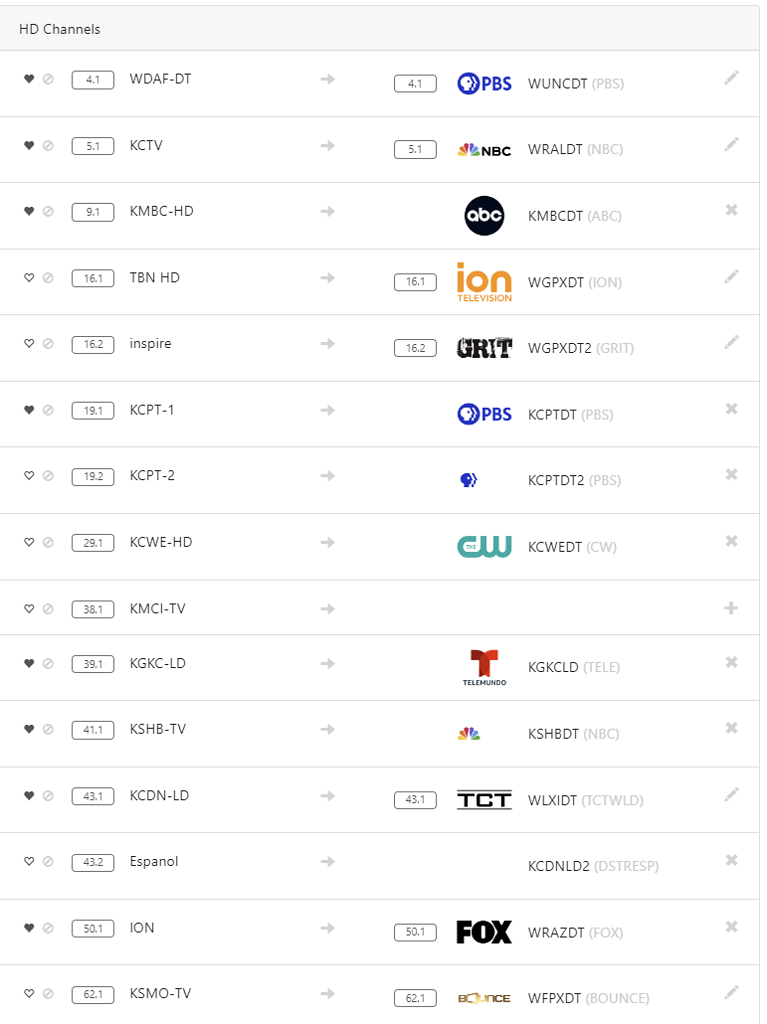Unfavorite the KSHB-TV channel
767x1024 pixels.
[29, 729]
